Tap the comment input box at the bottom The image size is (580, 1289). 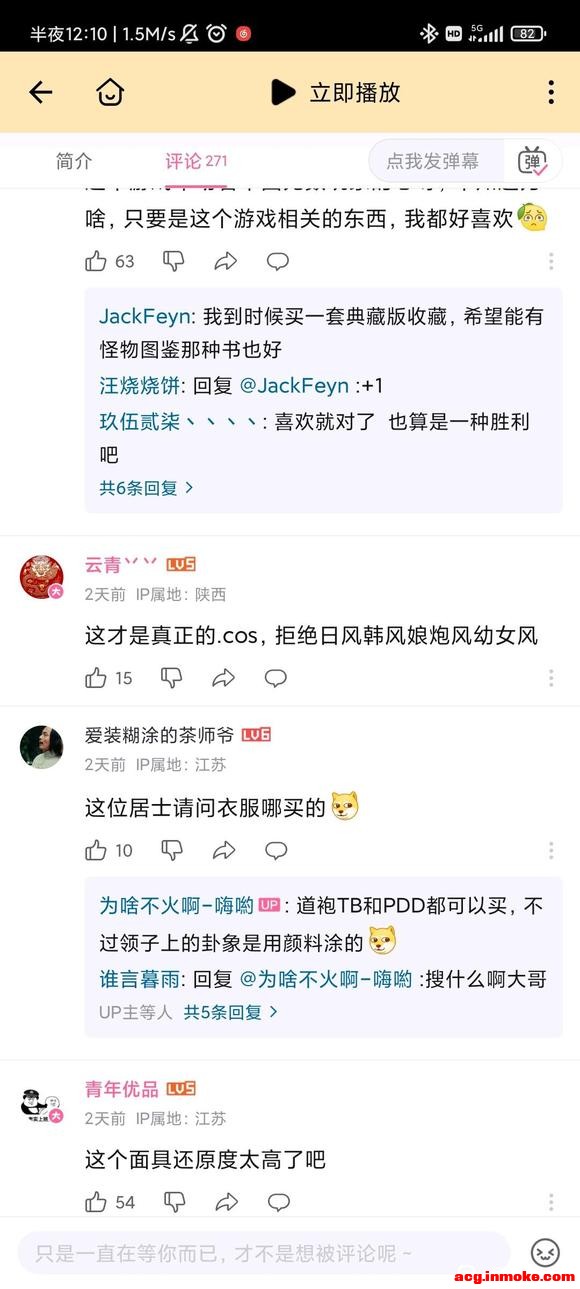(264, 1253)
